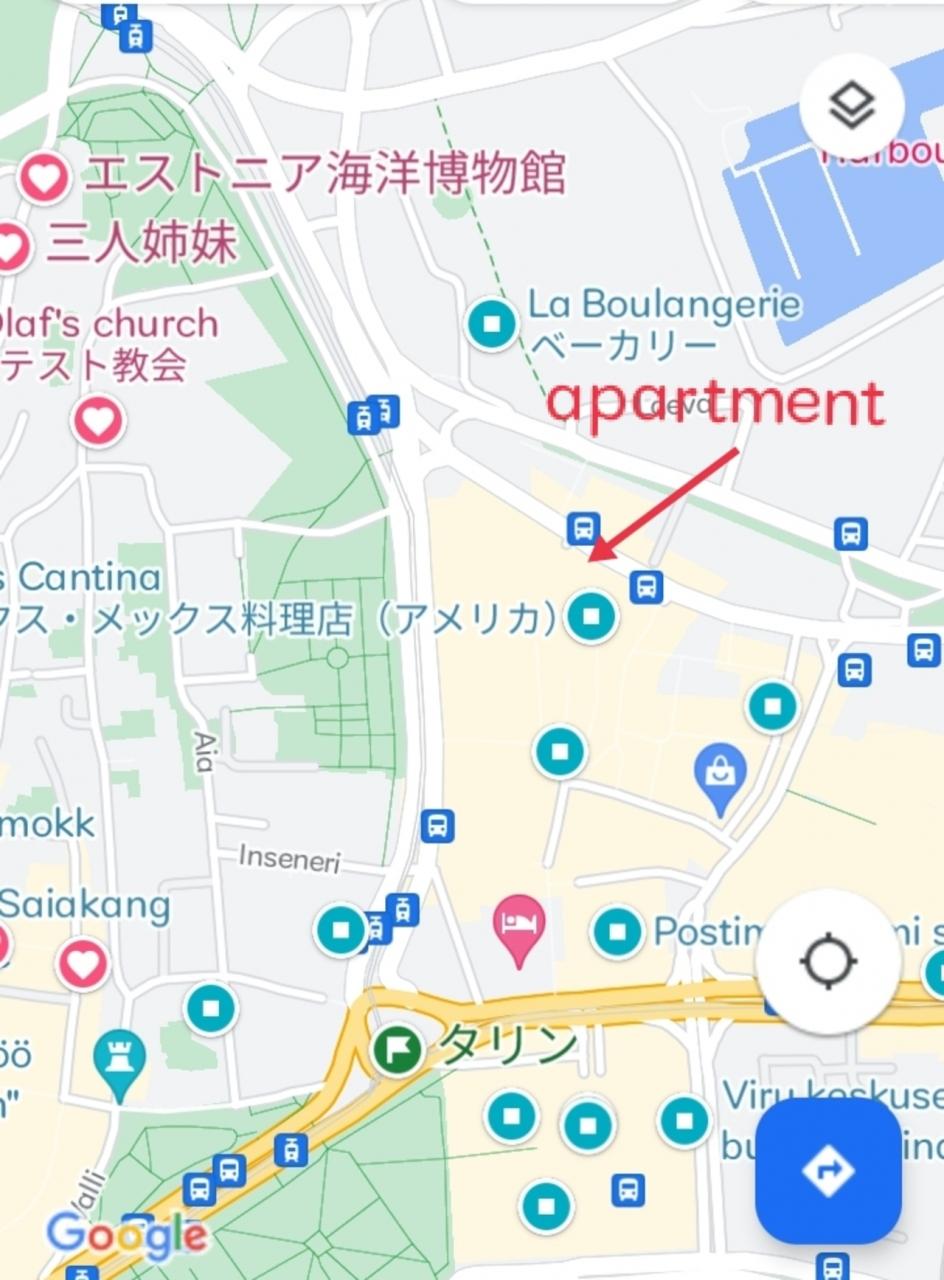Tap the Postimaja place pin
Screen dimensions: 944x1280
tap(617, 931)
